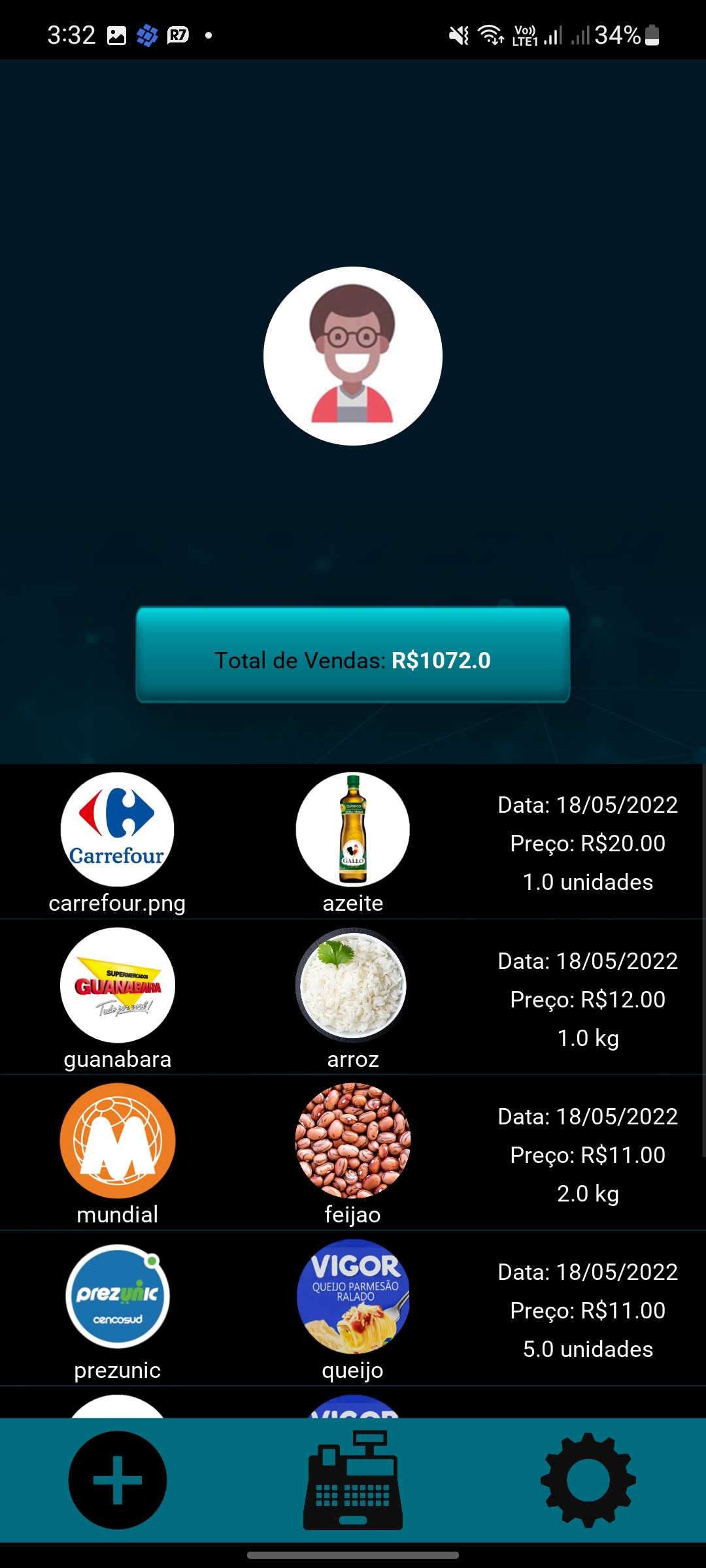This screenshot has height=1568, width=706.
Task: Tap the Wi-Fi icon in status bar
Action: coord(489,36)
